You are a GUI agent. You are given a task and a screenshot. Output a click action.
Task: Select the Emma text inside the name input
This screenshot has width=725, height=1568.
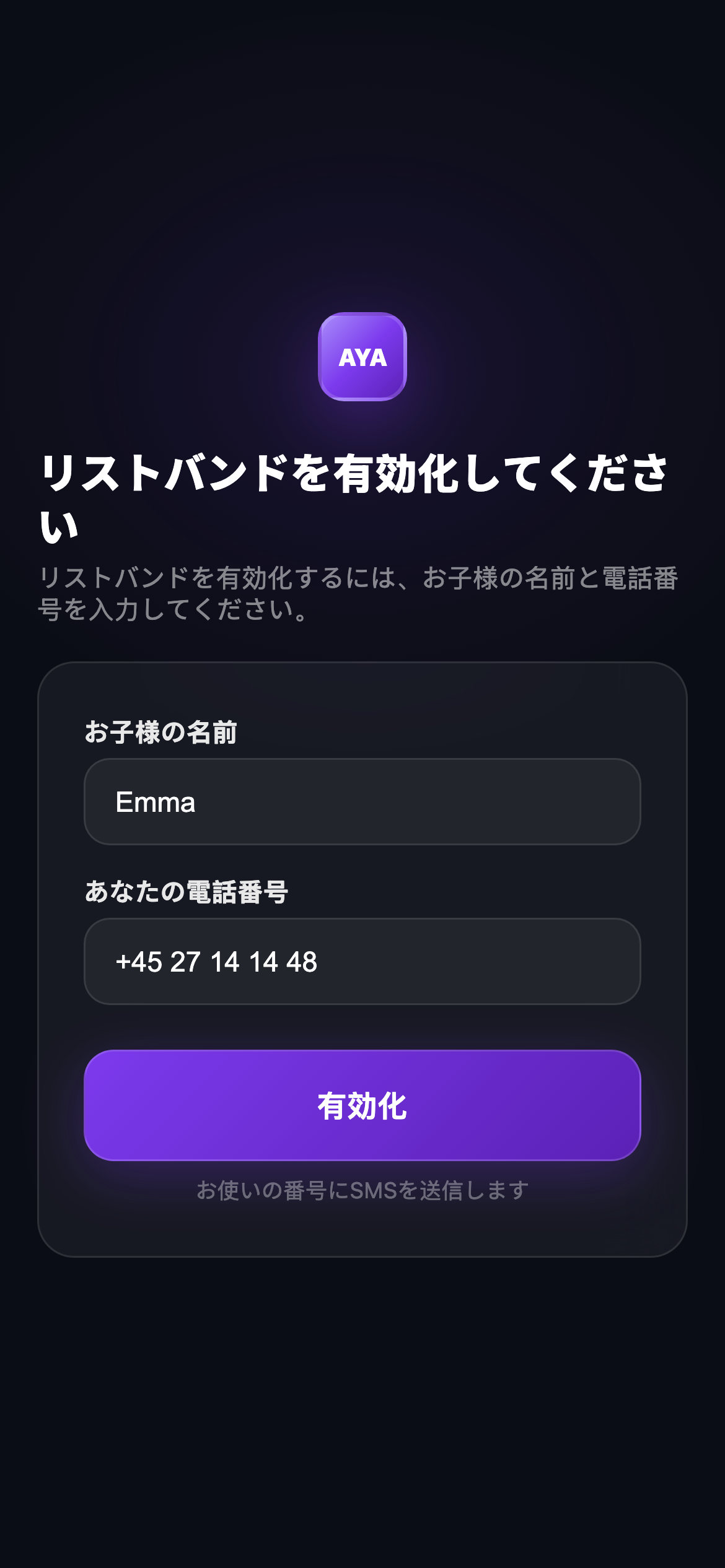156,802
